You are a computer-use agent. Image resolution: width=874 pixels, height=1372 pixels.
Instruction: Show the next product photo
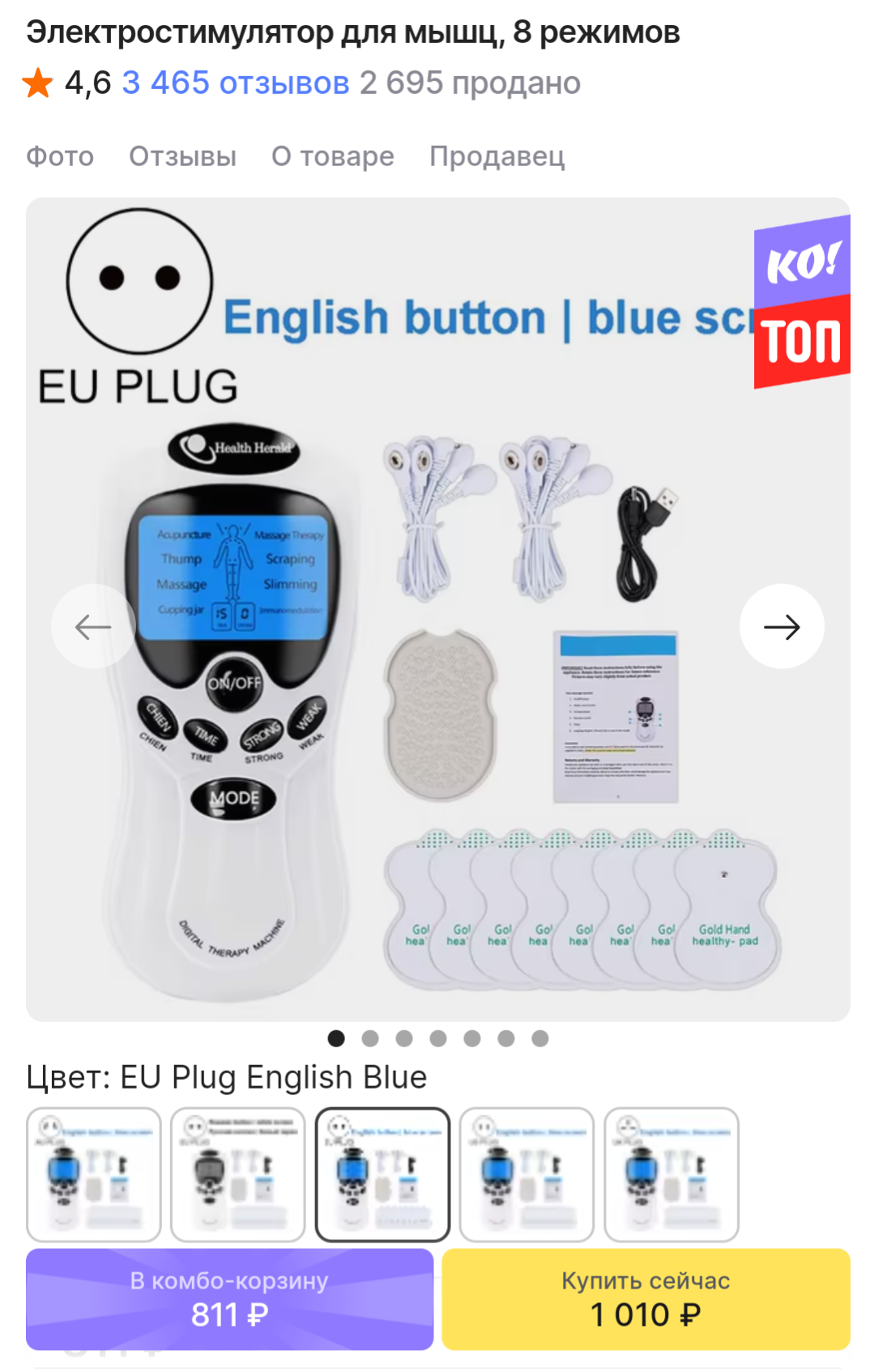coord(782,626)
